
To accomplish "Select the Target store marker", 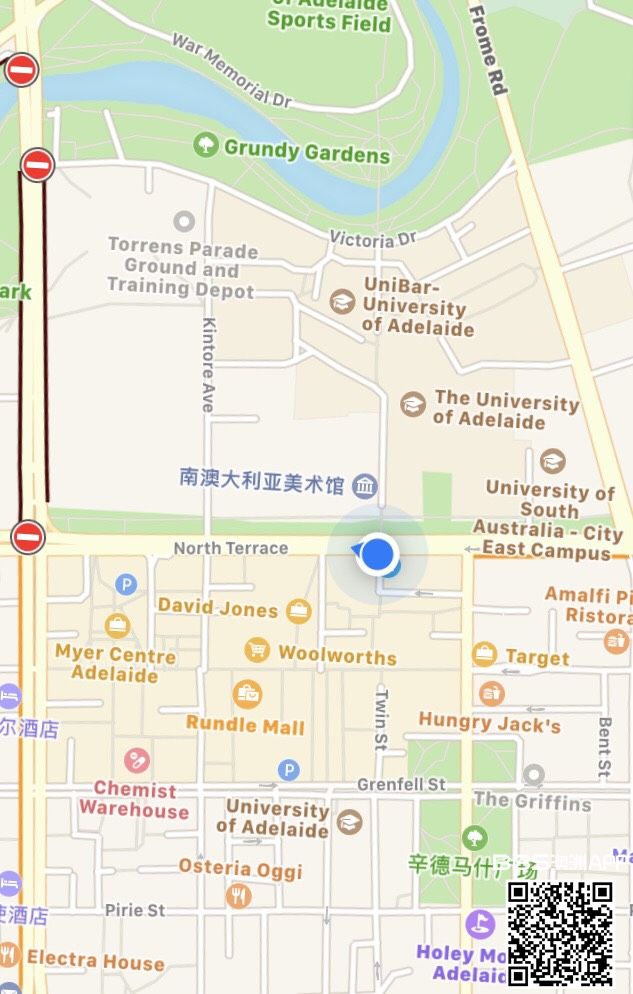I will [x=485, y=655].
